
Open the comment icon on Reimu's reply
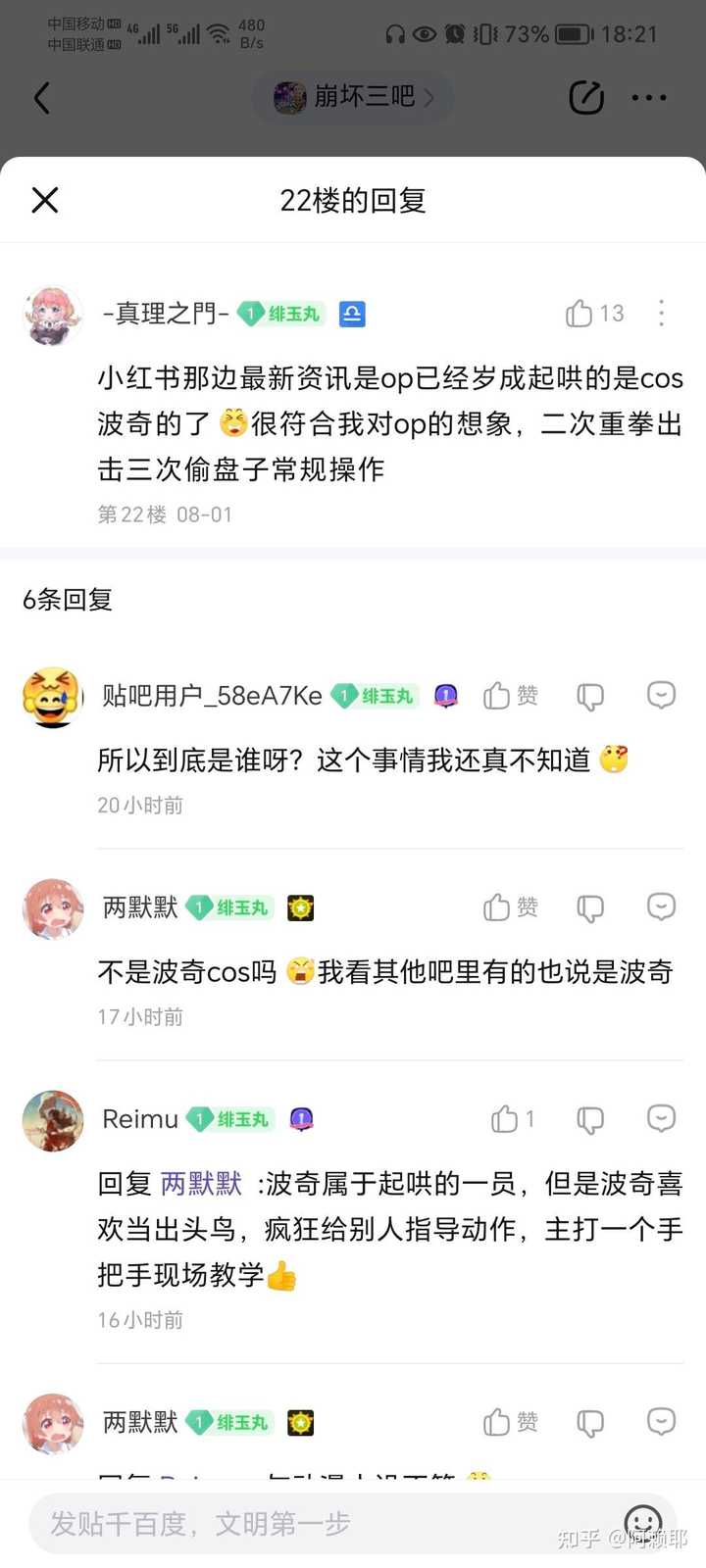[x=662, y=1119]
